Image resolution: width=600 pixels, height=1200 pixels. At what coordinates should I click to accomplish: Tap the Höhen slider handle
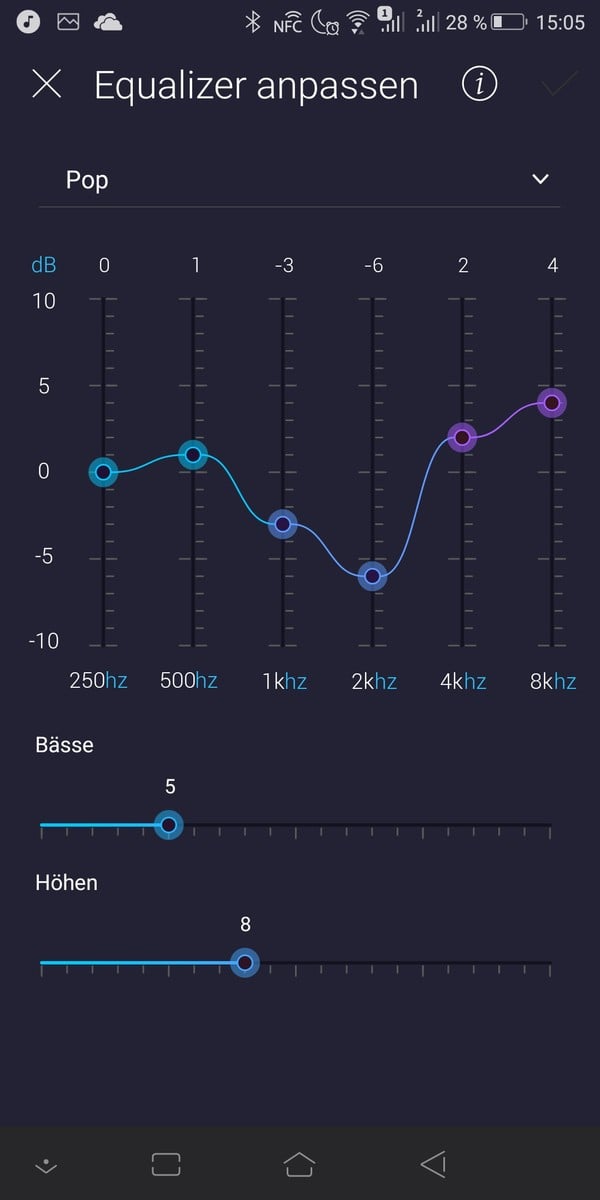point(245,963)
